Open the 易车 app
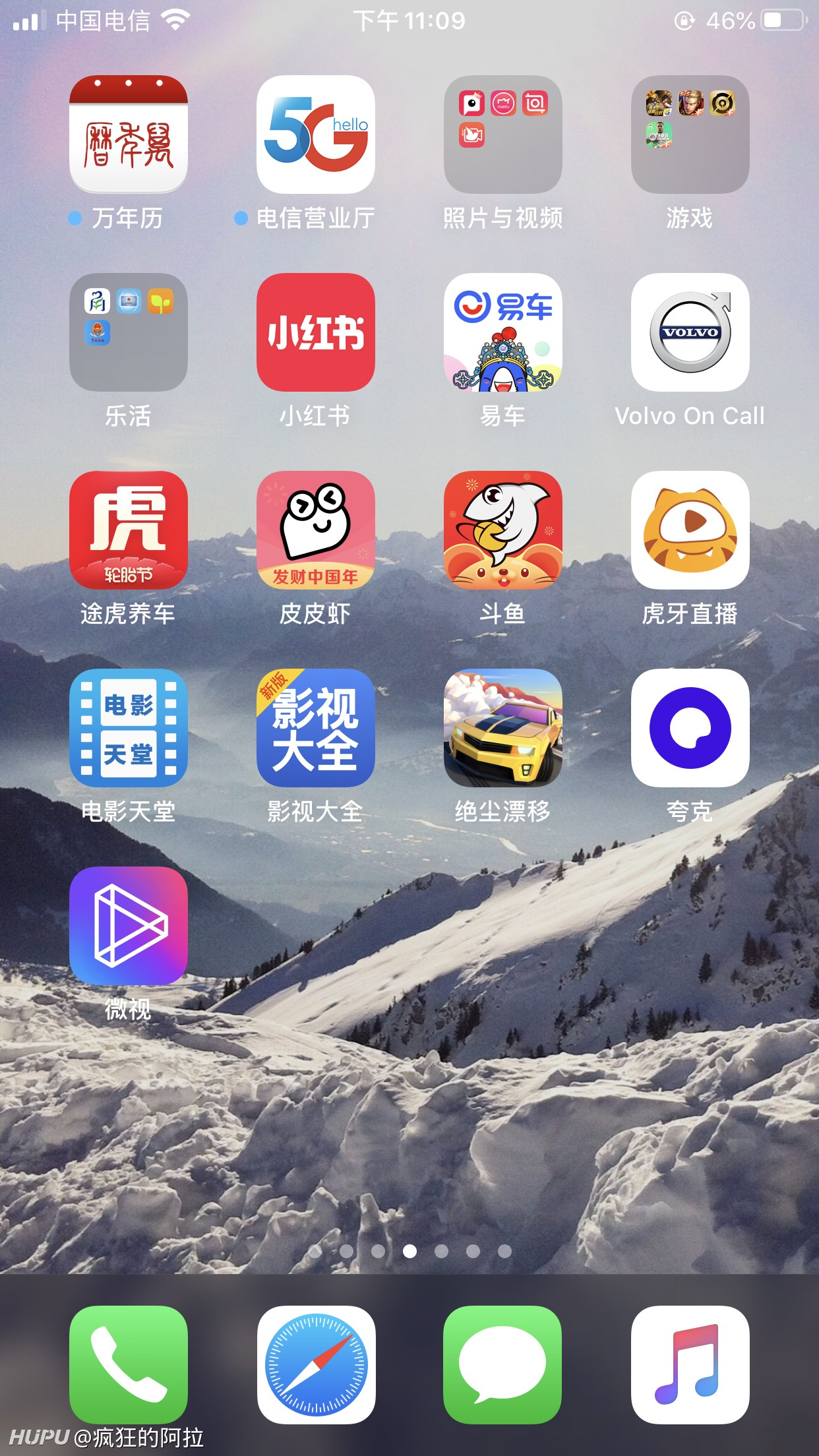Image resolution: width=819 pixels, height=1456 pixels. pos(503,332)
